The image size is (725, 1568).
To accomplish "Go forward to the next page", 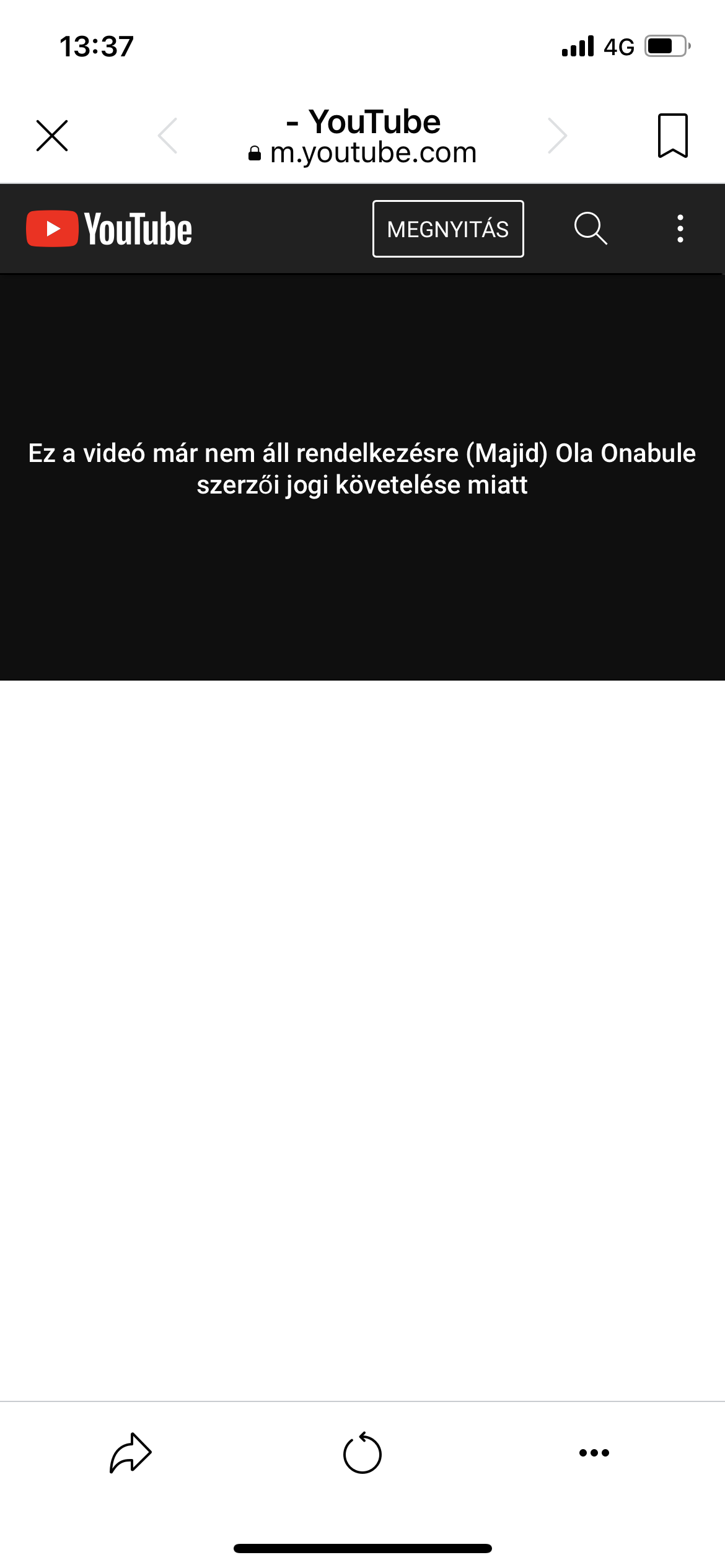I will [557, 136].
